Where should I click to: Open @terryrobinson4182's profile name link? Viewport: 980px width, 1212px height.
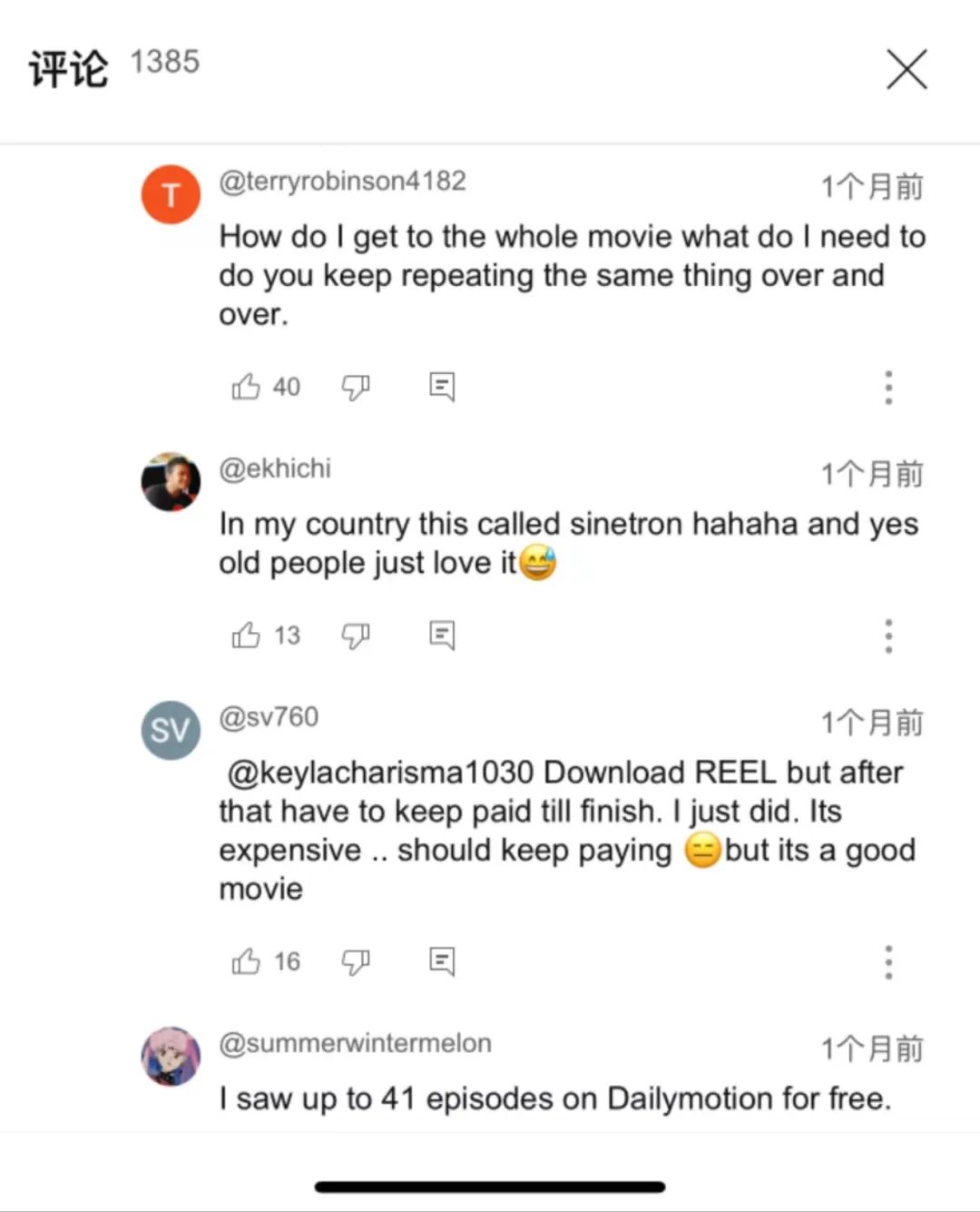pyautogui.click(x=341, y=182)
